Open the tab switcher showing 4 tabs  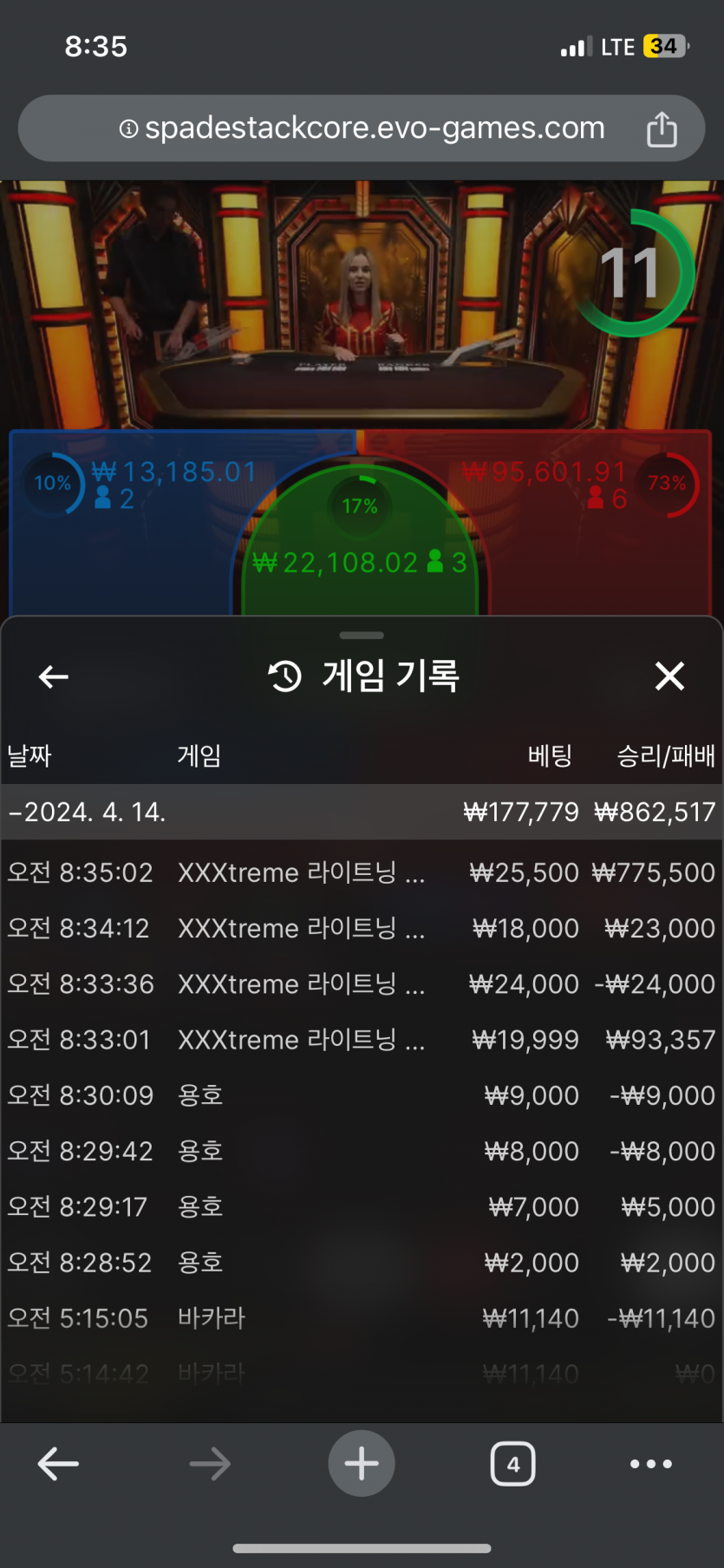pos(512,1464)
